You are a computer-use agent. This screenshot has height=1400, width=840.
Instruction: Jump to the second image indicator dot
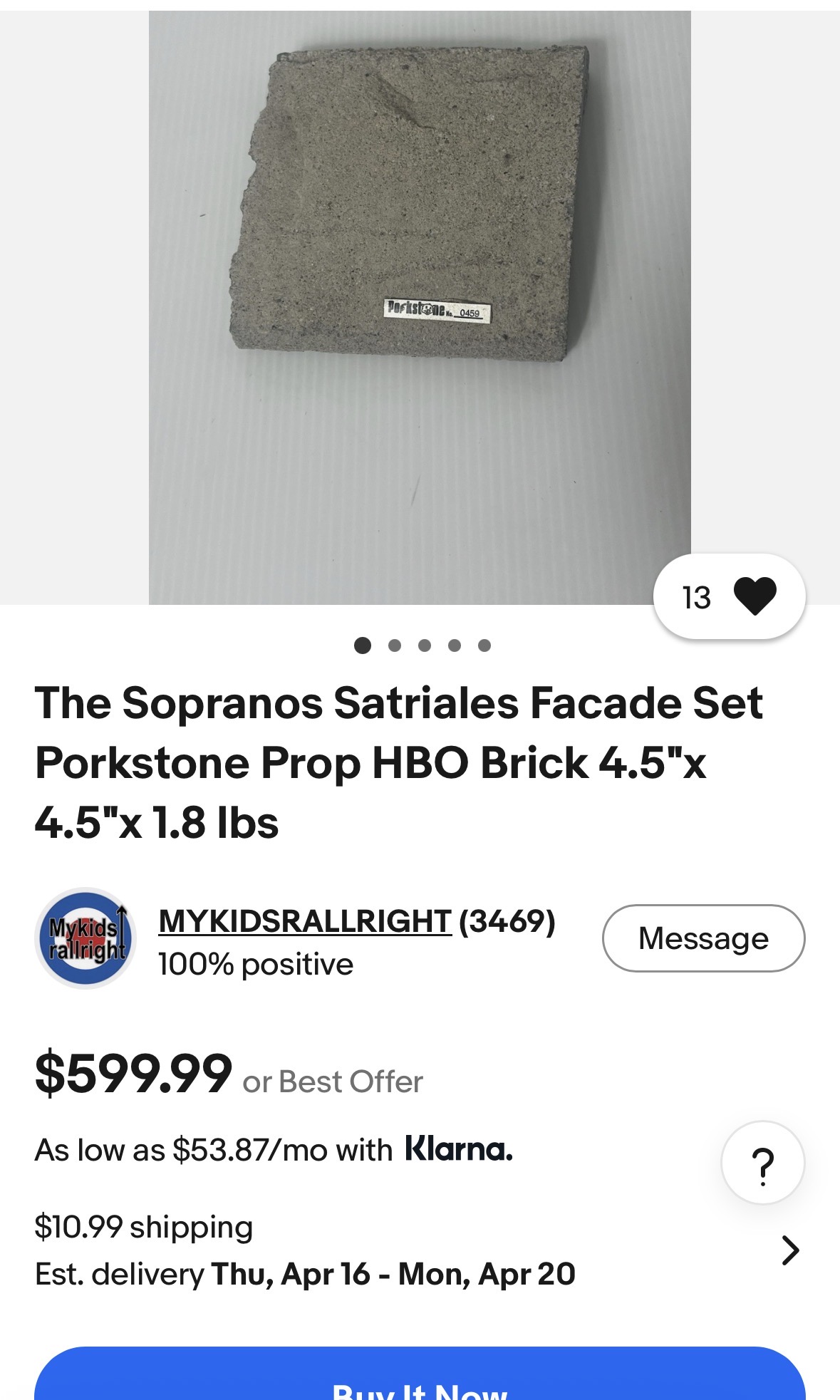pos(395,645)
